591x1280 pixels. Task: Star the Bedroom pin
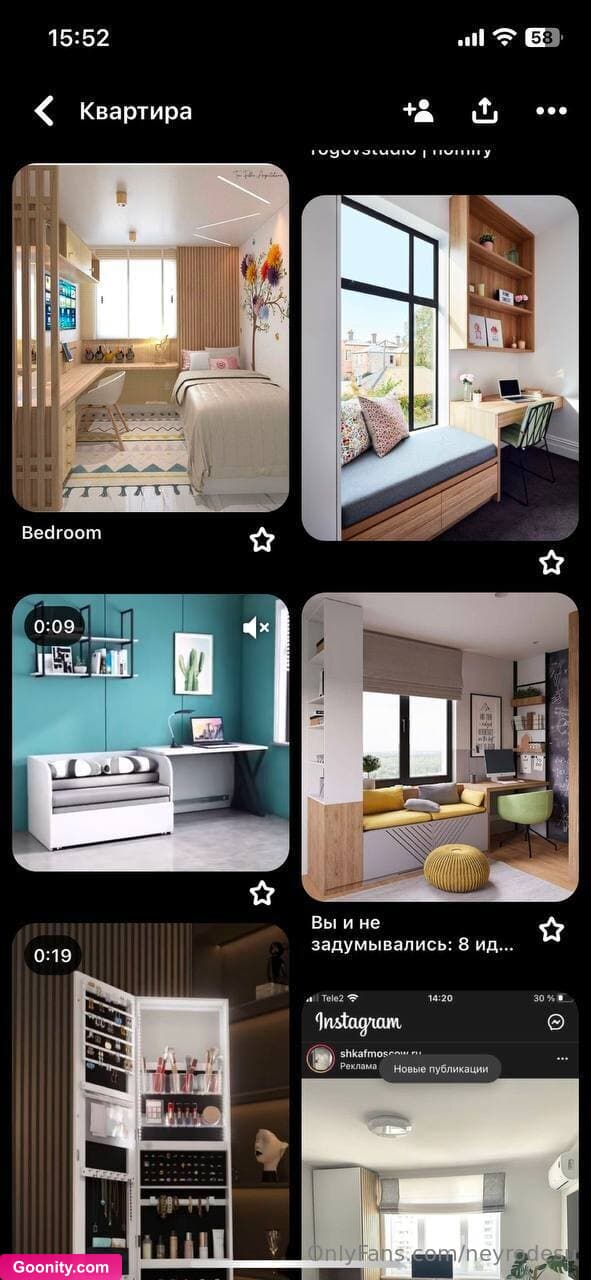(262, 540)
